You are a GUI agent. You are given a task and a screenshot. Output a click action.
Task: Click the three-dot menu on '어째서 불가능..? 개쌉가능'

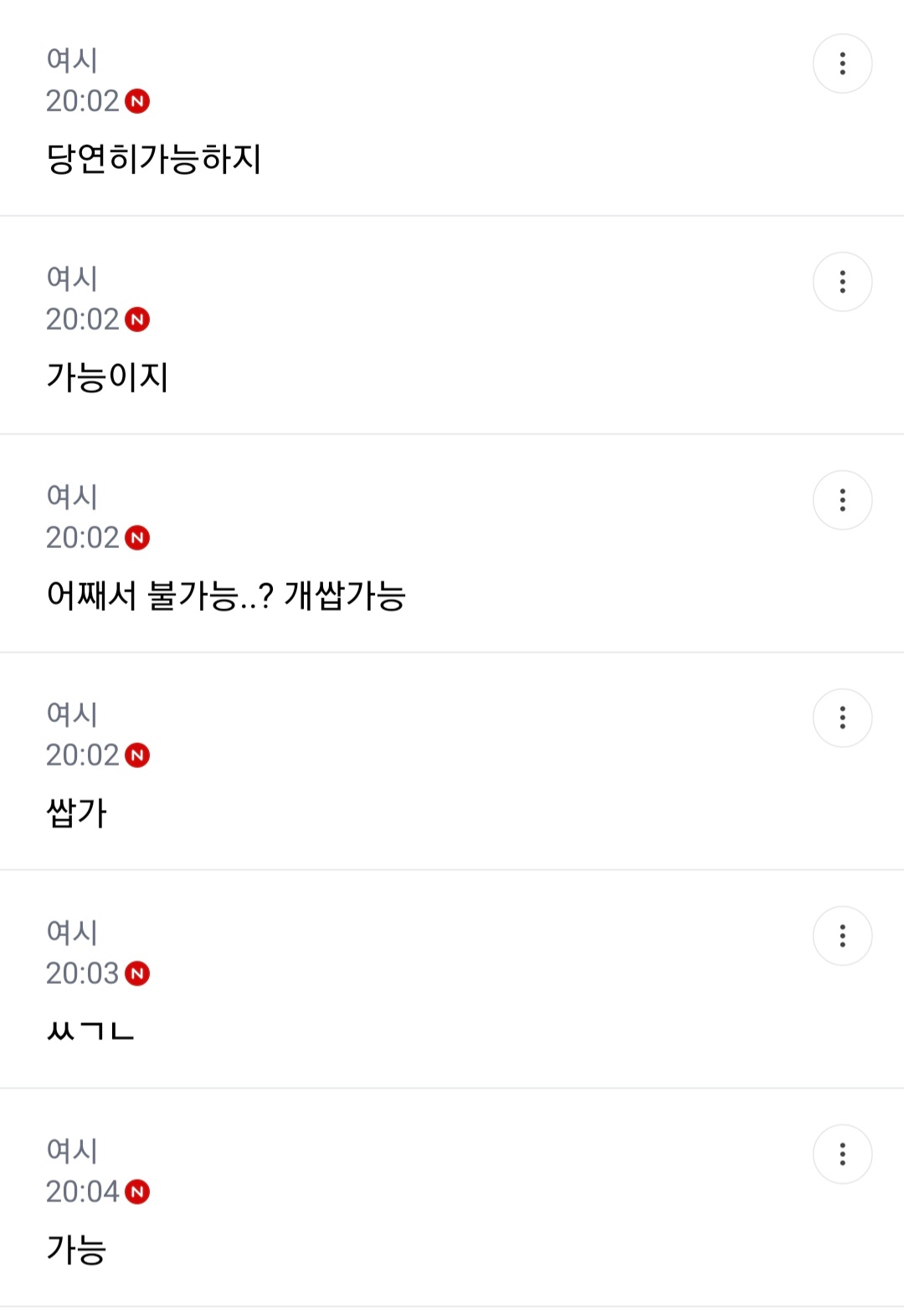(x=842, y=499)
